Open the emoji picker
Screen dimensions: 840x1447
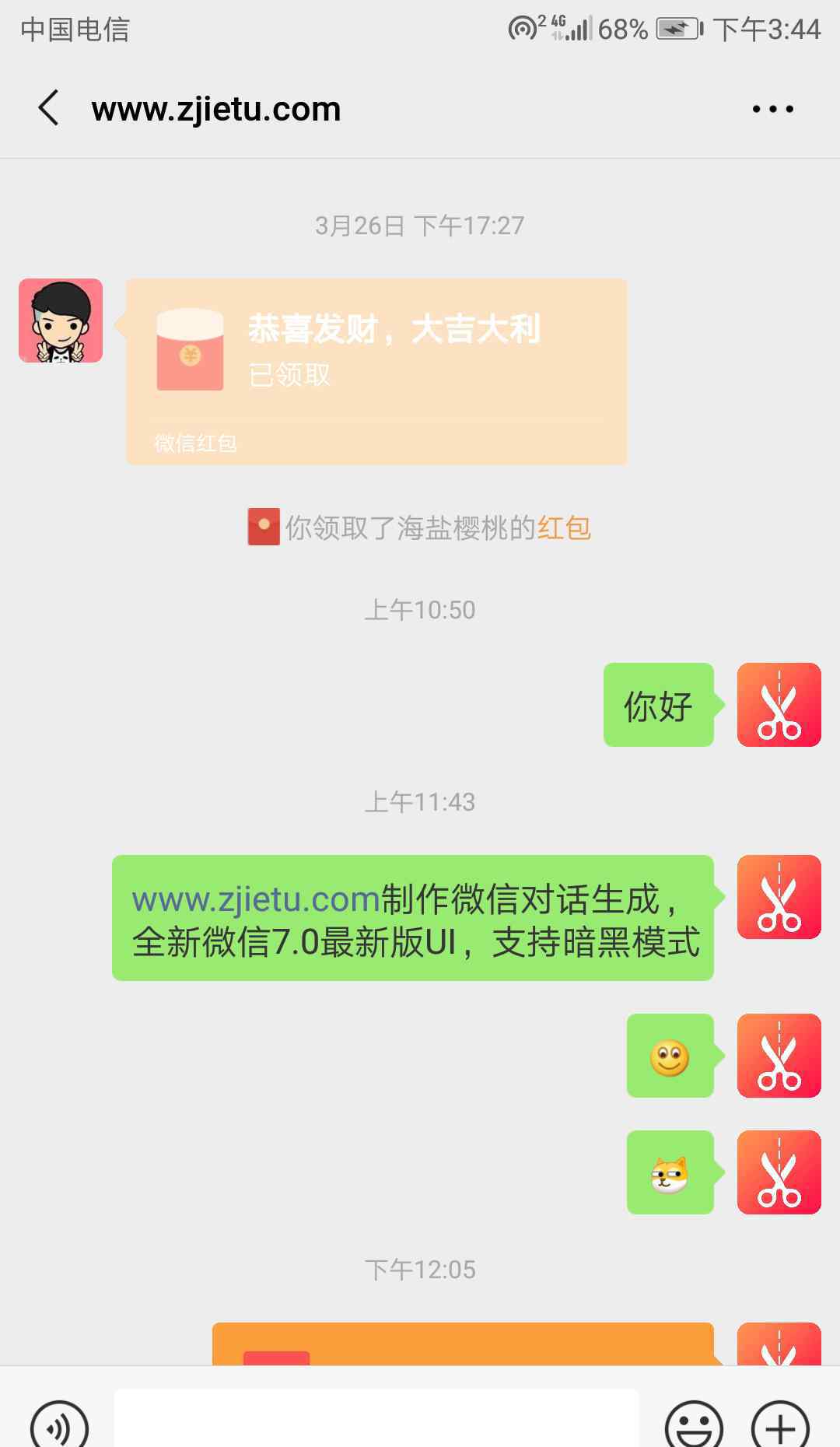click(694, 1425)
